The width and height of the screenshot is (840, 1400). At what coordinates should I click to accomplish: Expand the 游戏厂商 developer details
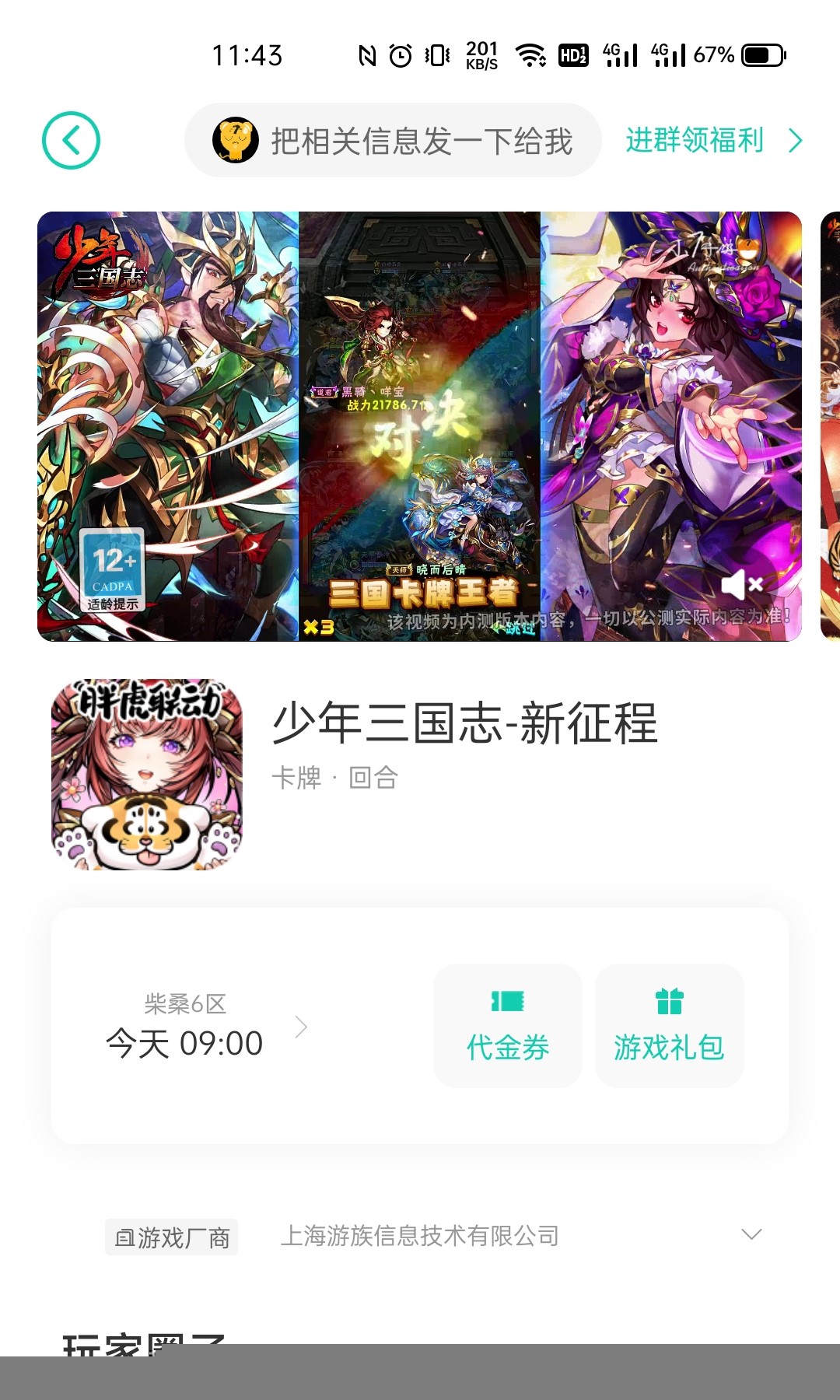(x=751, y=1235)
